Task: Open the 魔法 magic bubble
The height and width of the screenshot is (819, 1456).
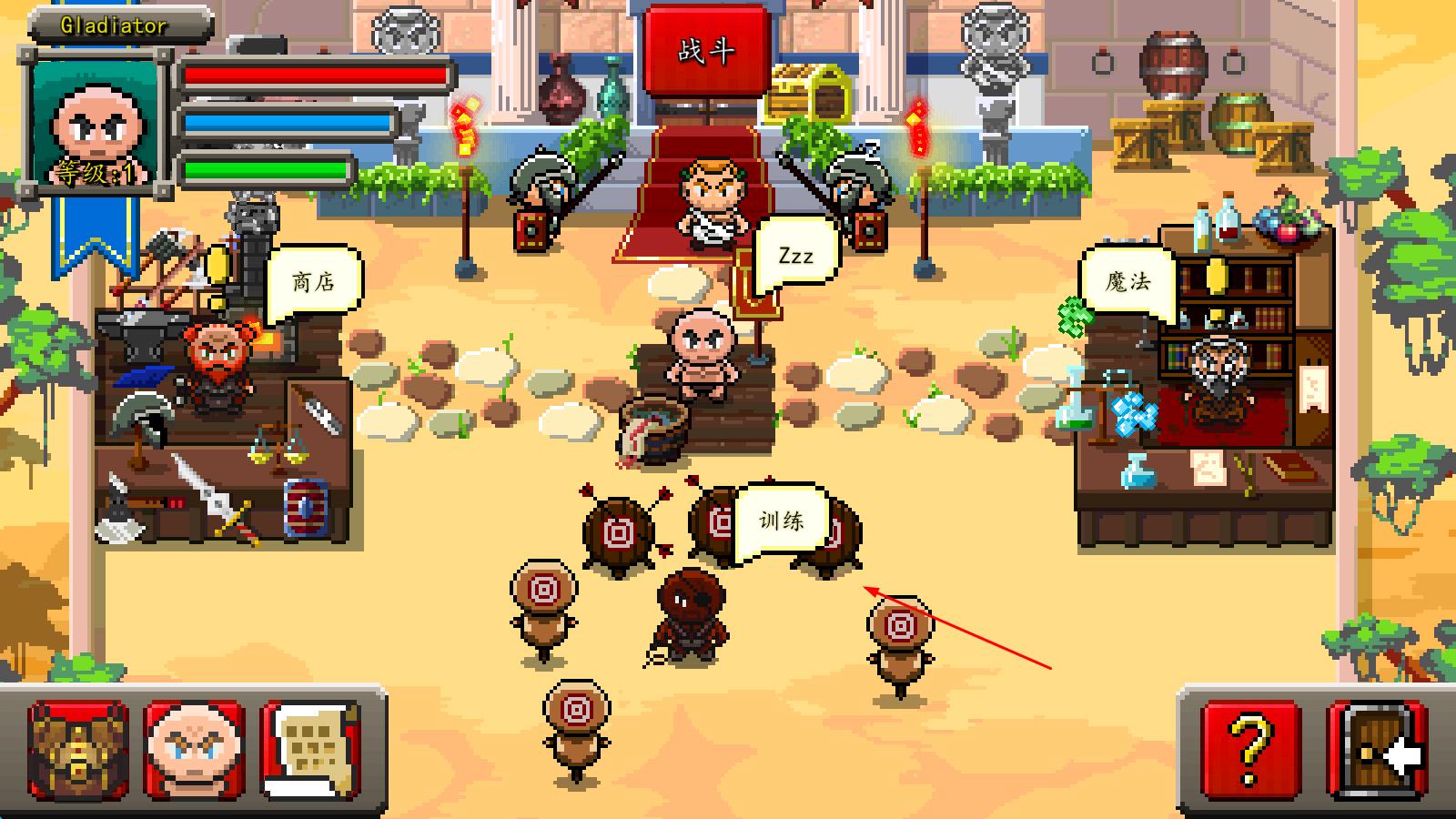Action: point(1127,282)
